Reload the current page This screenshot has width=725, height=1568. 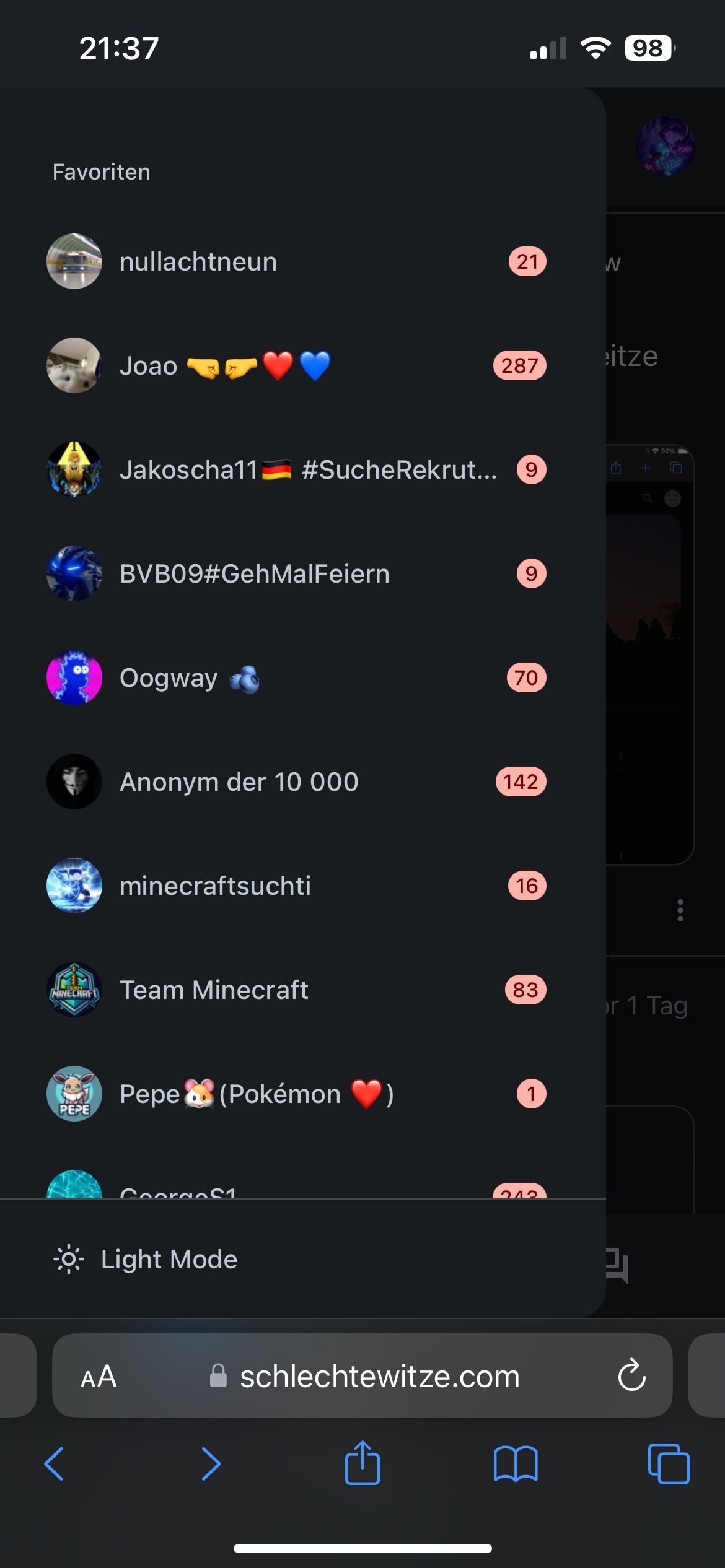(x=631, y=1376)
